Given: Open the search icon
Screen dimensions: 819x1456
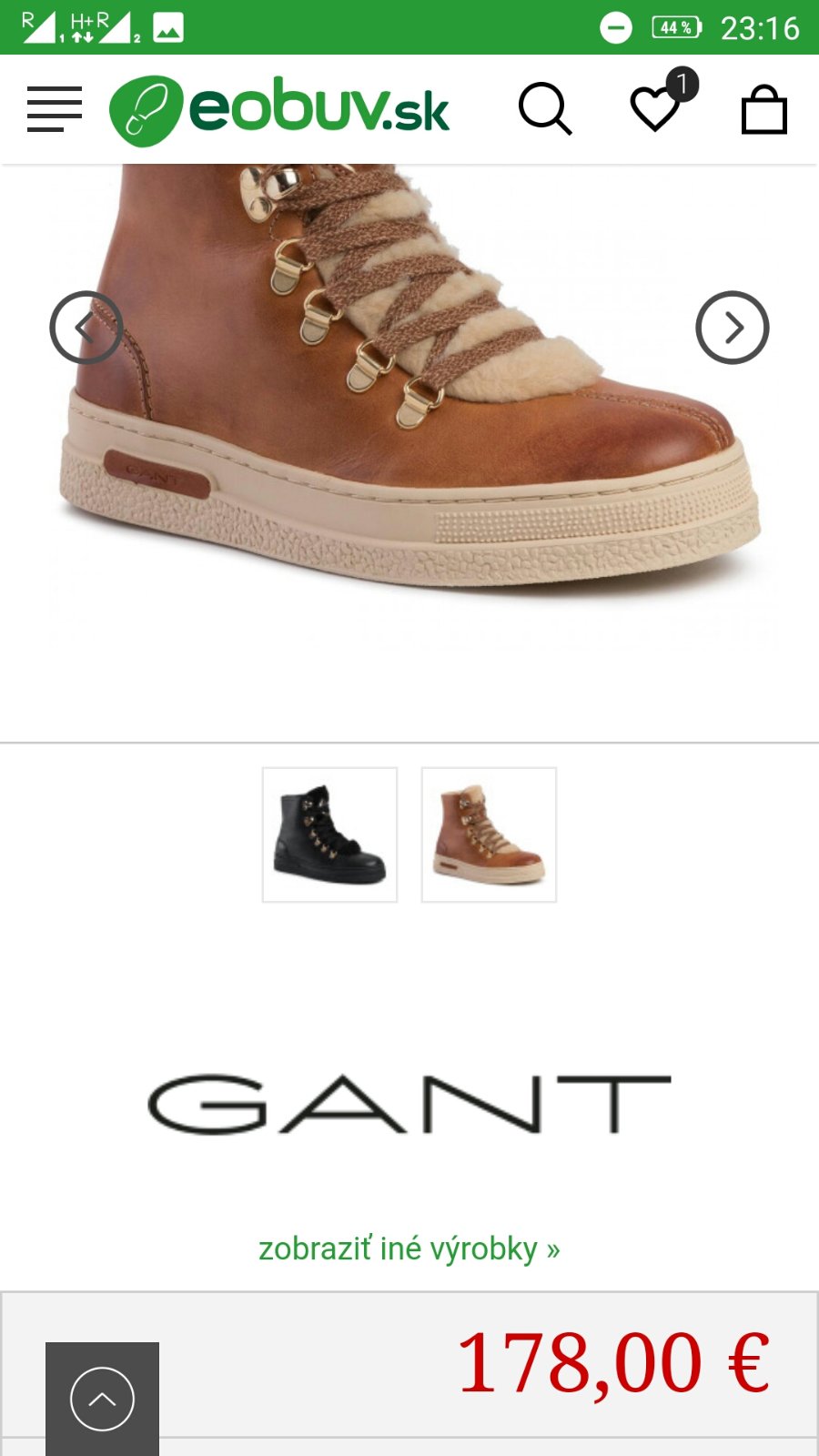Looking at the screenshot, I should pyautogui.click(x=544, y=109).
